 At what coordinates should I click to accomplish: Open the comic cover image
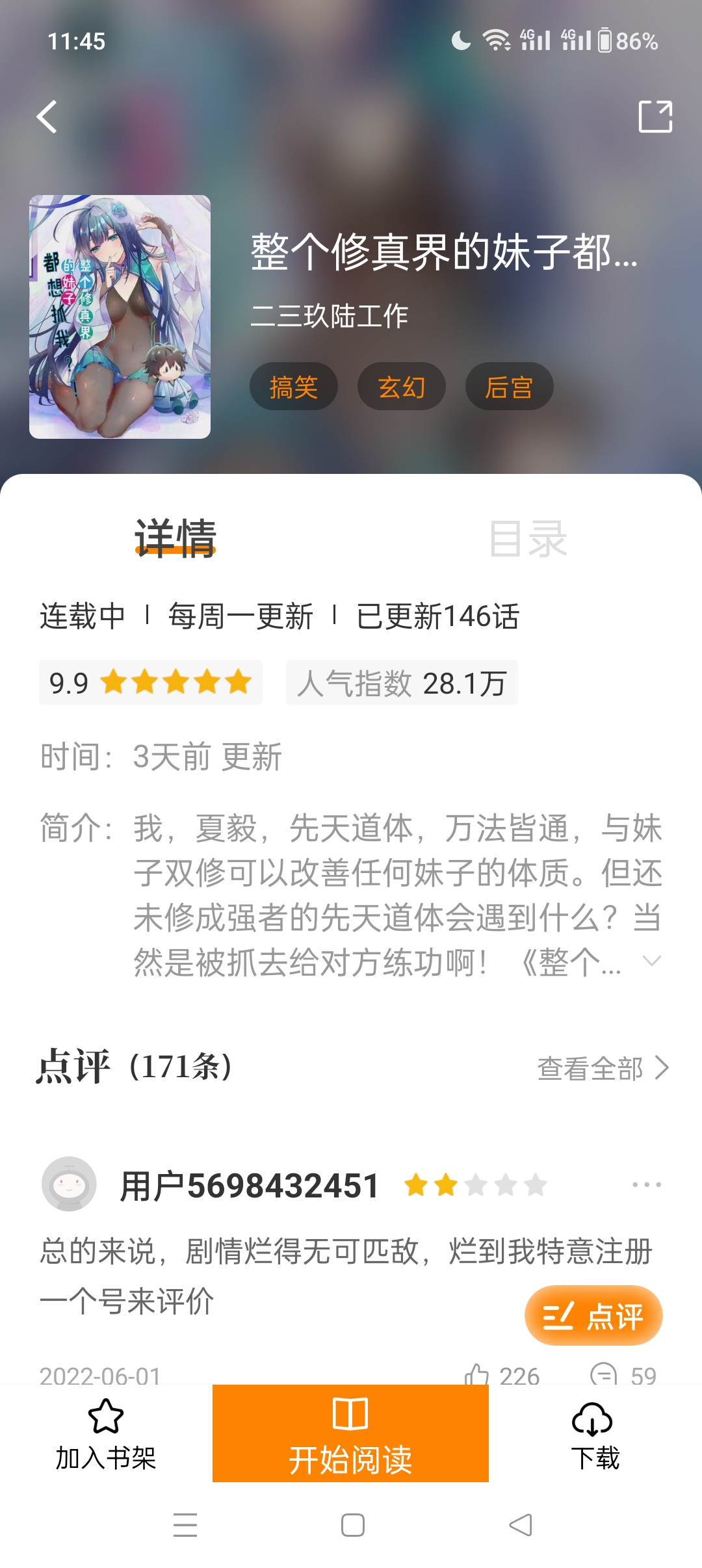(120, 317)
